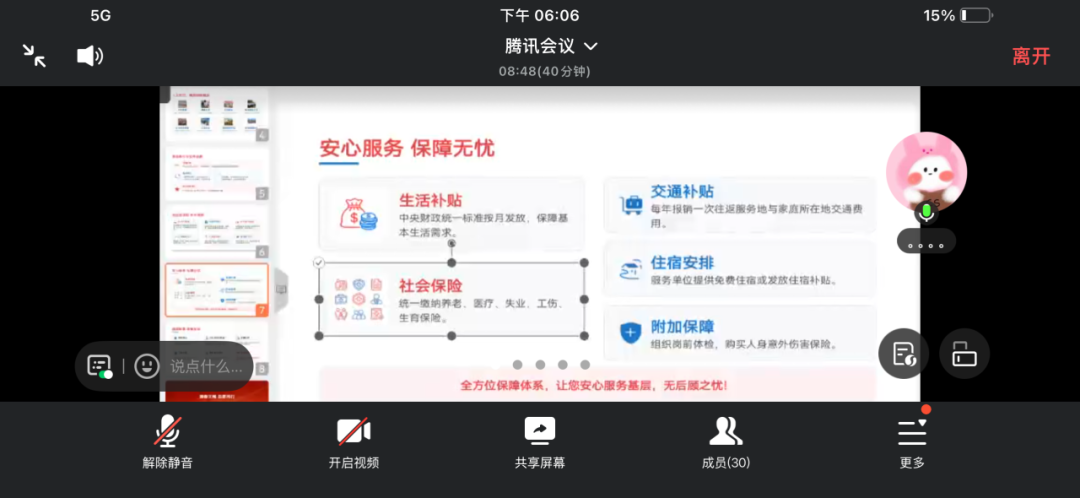Viewport: 1080px width, 498px height.
Task: Switch the video layout view
Action: [x=964, y=353]
